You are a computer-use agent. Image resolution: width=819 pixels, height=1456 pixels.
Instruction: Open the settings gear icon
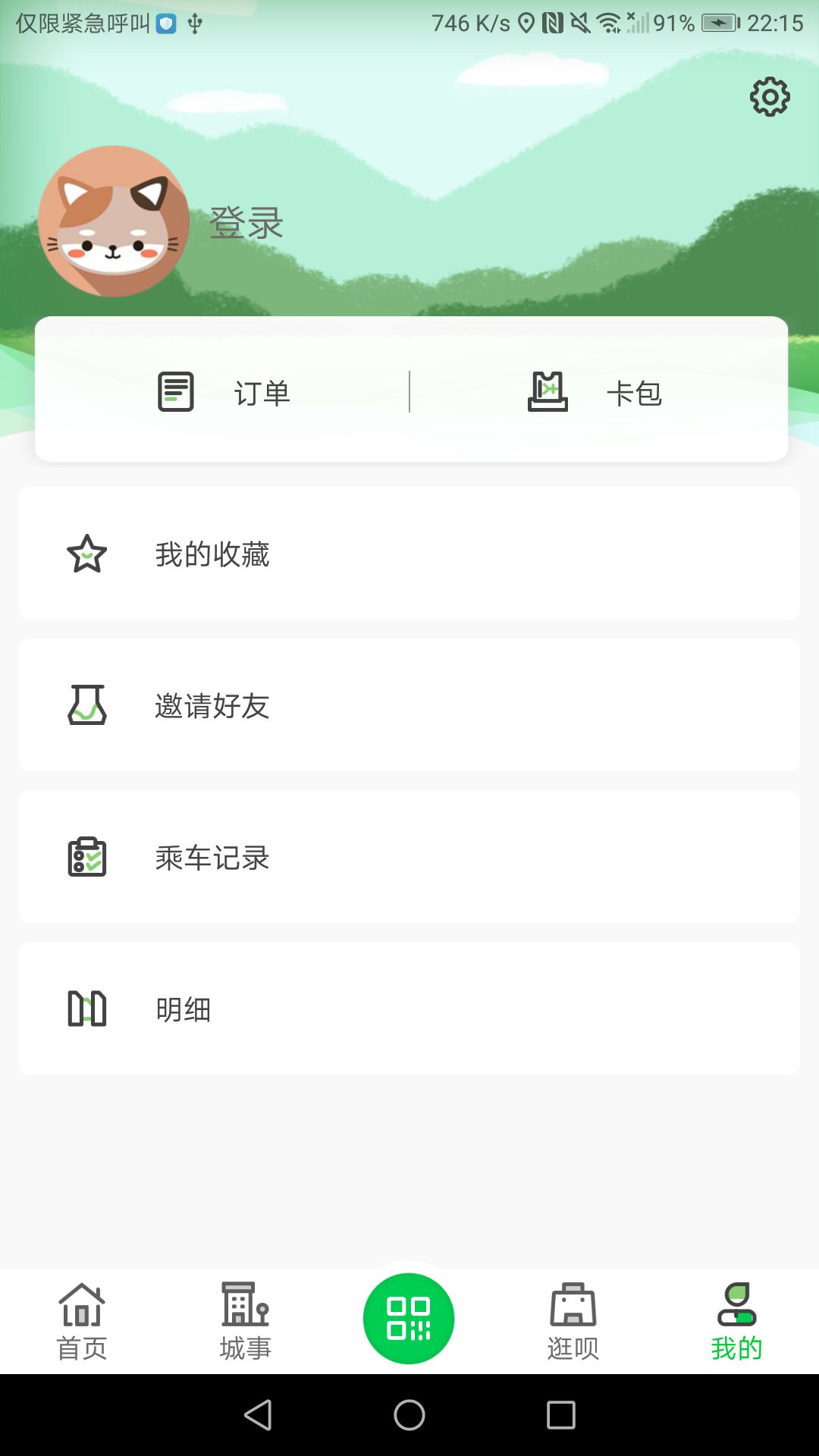click(770, 97)
